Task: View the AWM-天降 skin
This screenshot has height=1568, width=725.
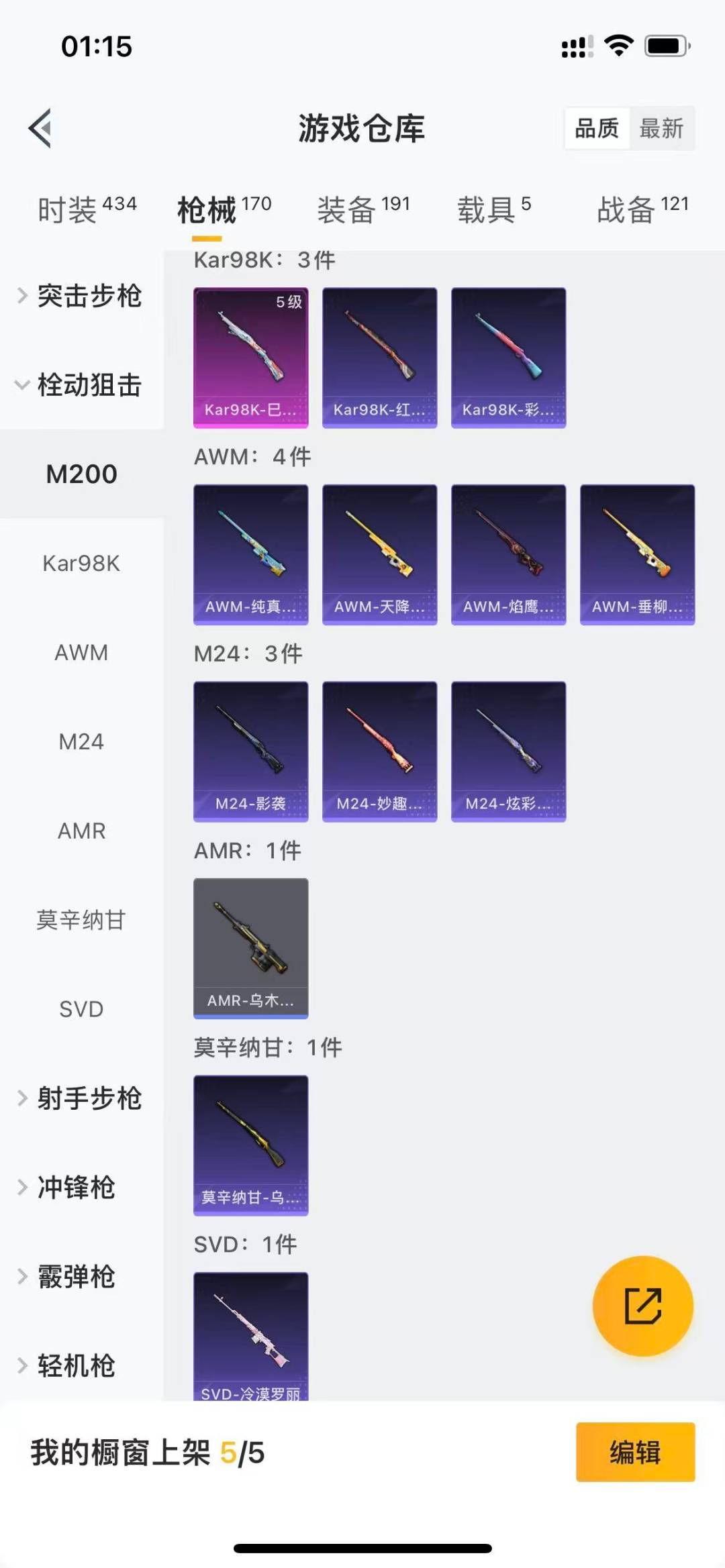Action: [379, 554]
